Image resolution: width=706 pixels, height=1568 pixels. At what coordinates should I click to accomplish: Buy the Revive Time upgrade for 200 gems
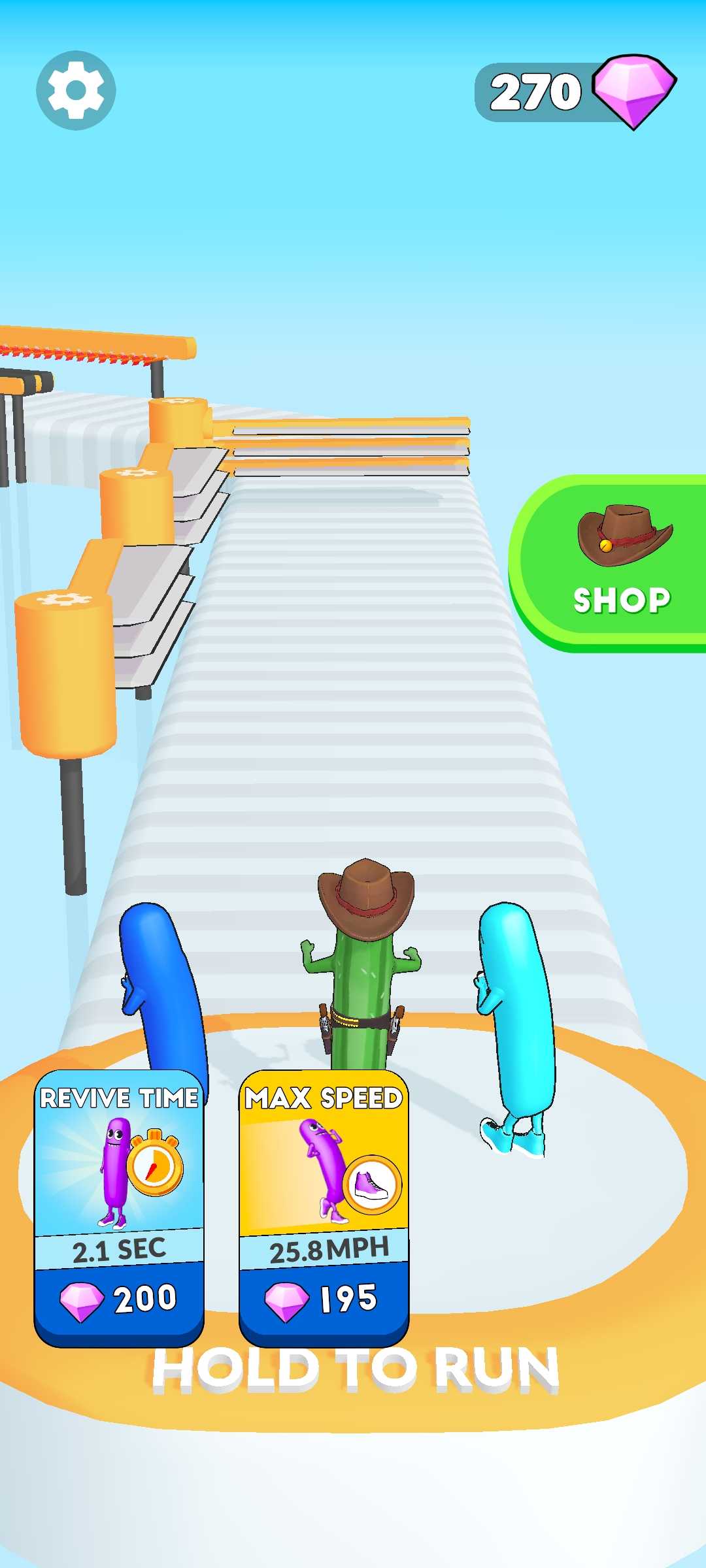[119, 1207]
